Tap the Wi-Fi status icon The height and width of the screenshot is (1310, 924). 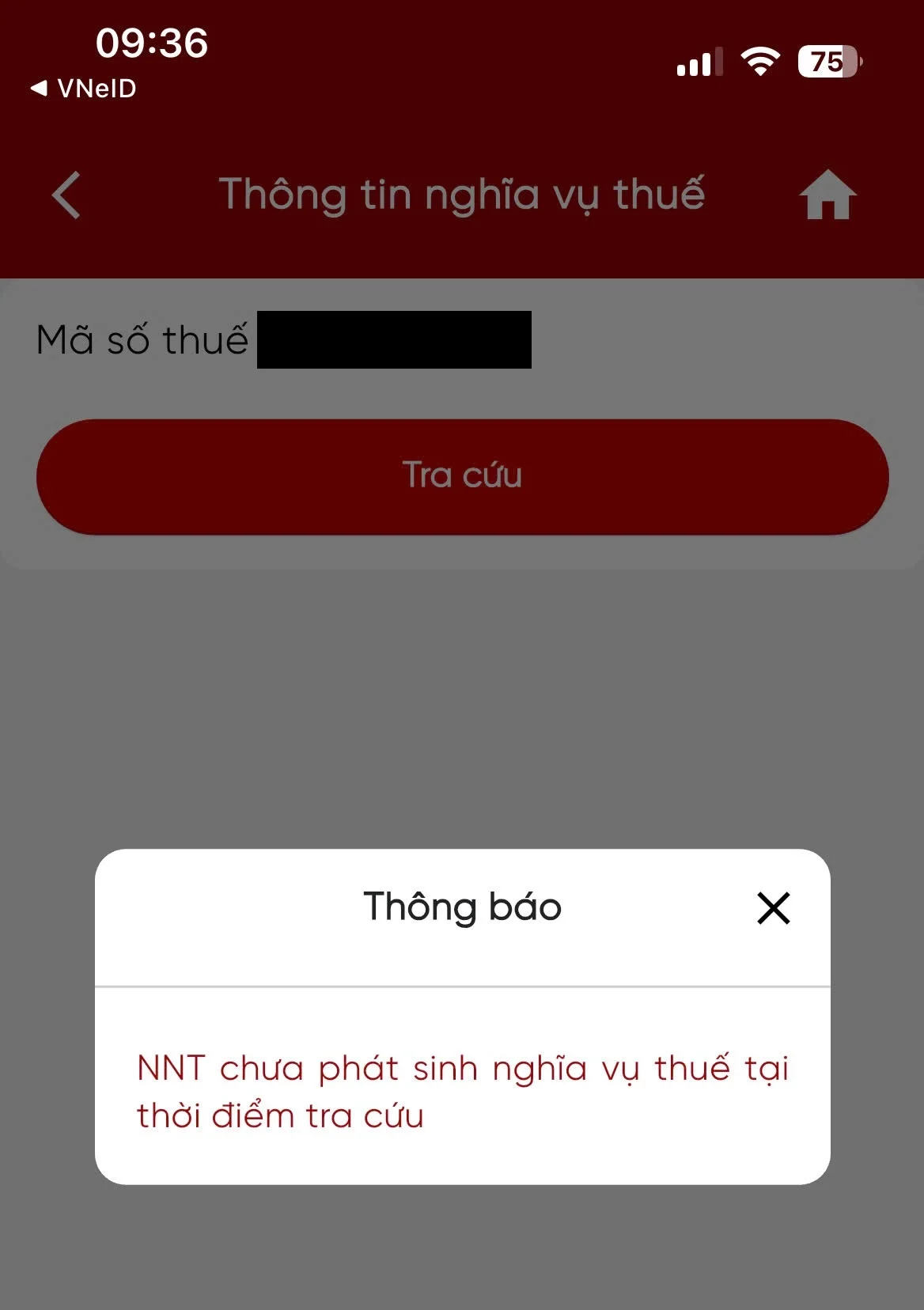760,60
